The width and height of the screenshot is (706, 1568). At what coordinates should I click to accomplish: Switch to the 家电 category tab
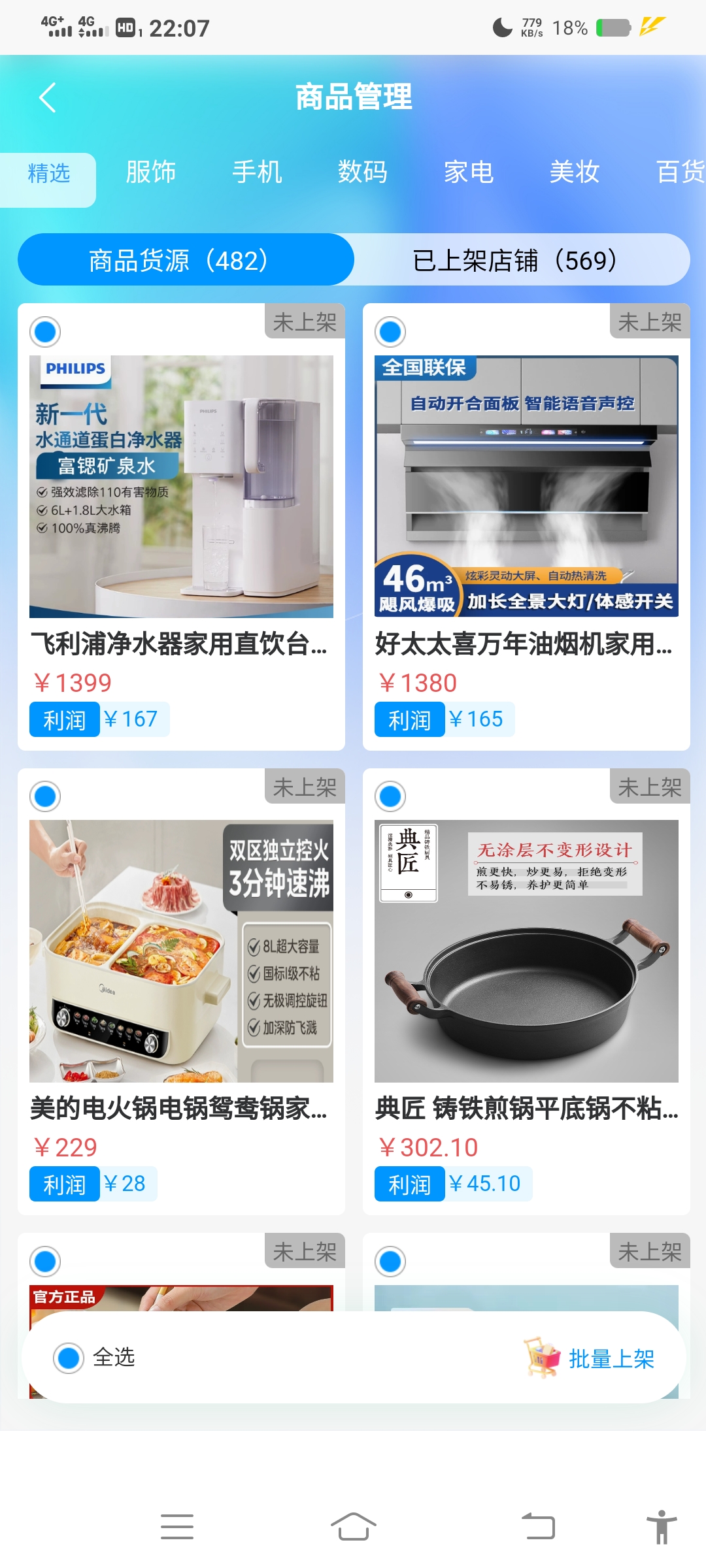coord(469,172)
